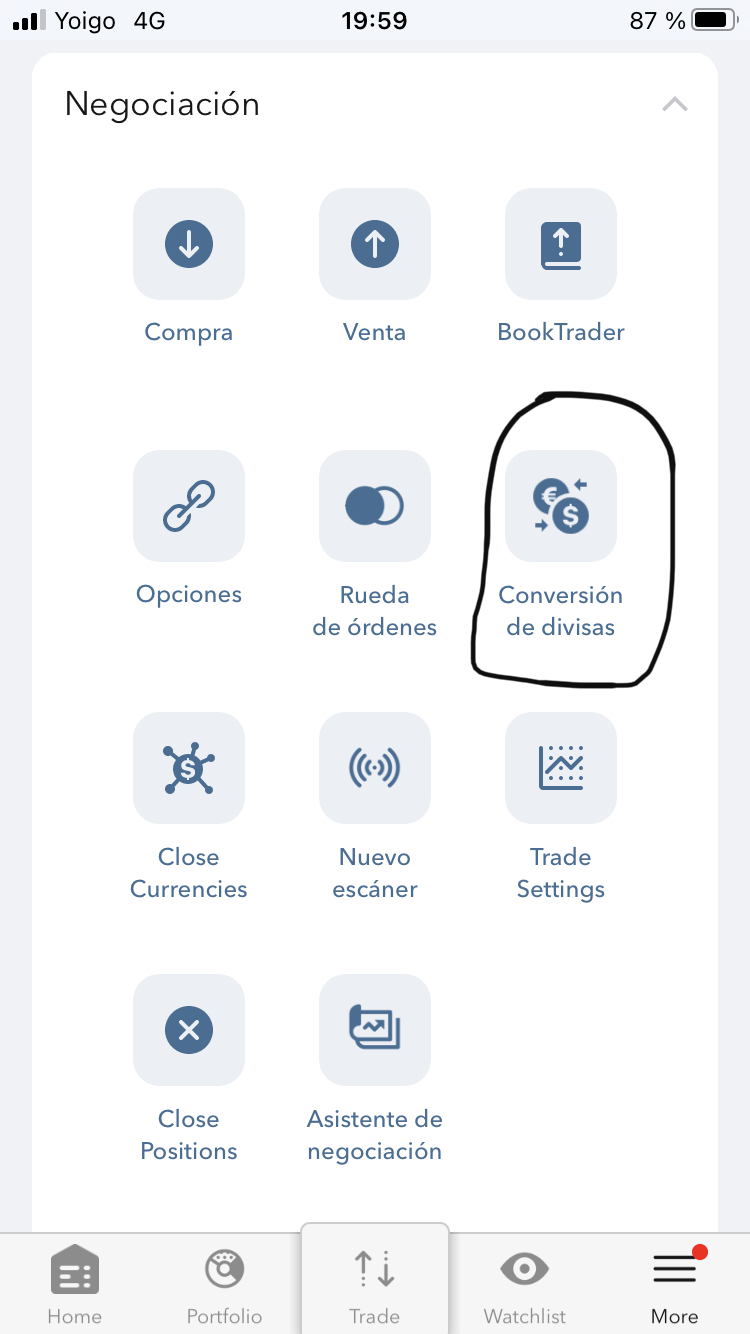Start a Venta sell order
The width and height of the screenshot is (750, 1334).
375,244
